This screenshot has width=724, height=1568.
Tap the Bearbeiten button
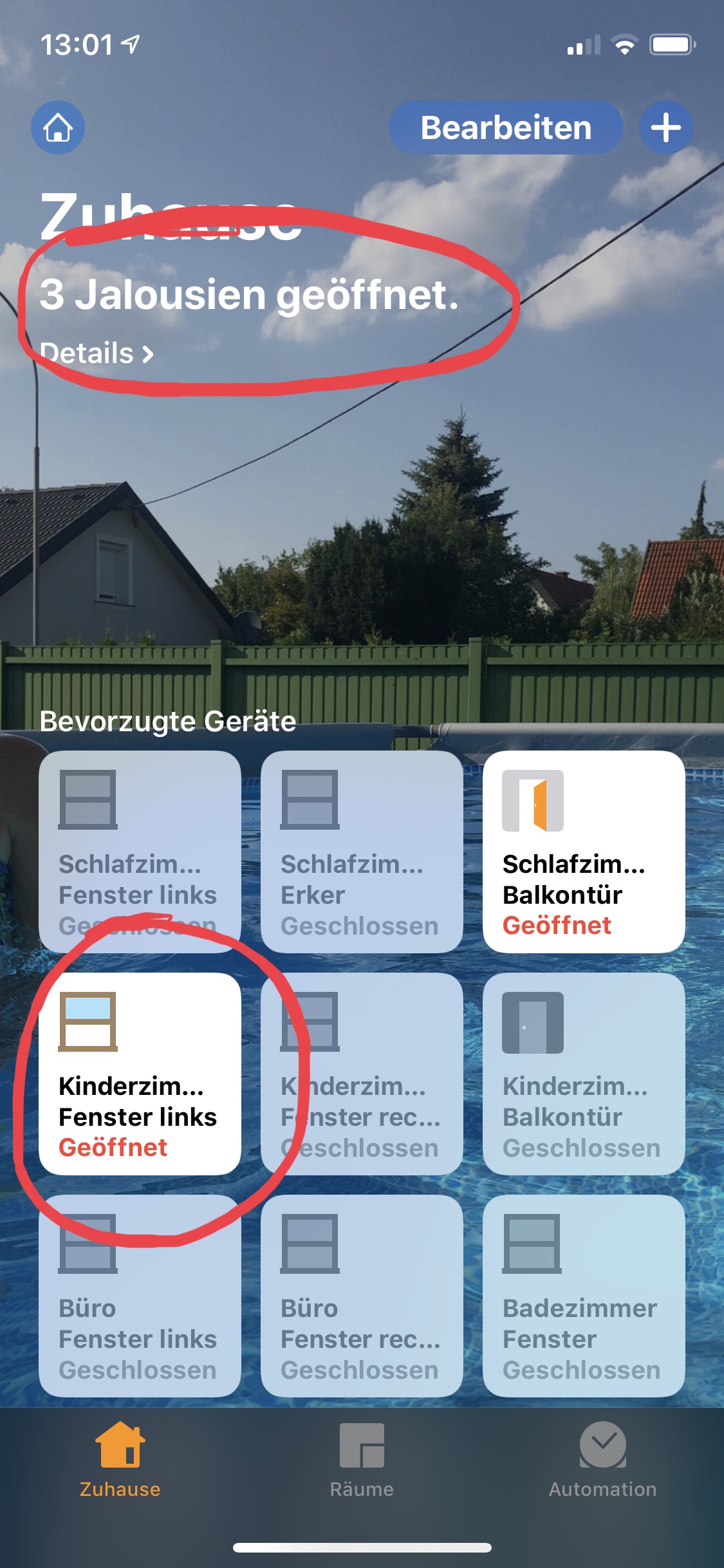(506, 127)
